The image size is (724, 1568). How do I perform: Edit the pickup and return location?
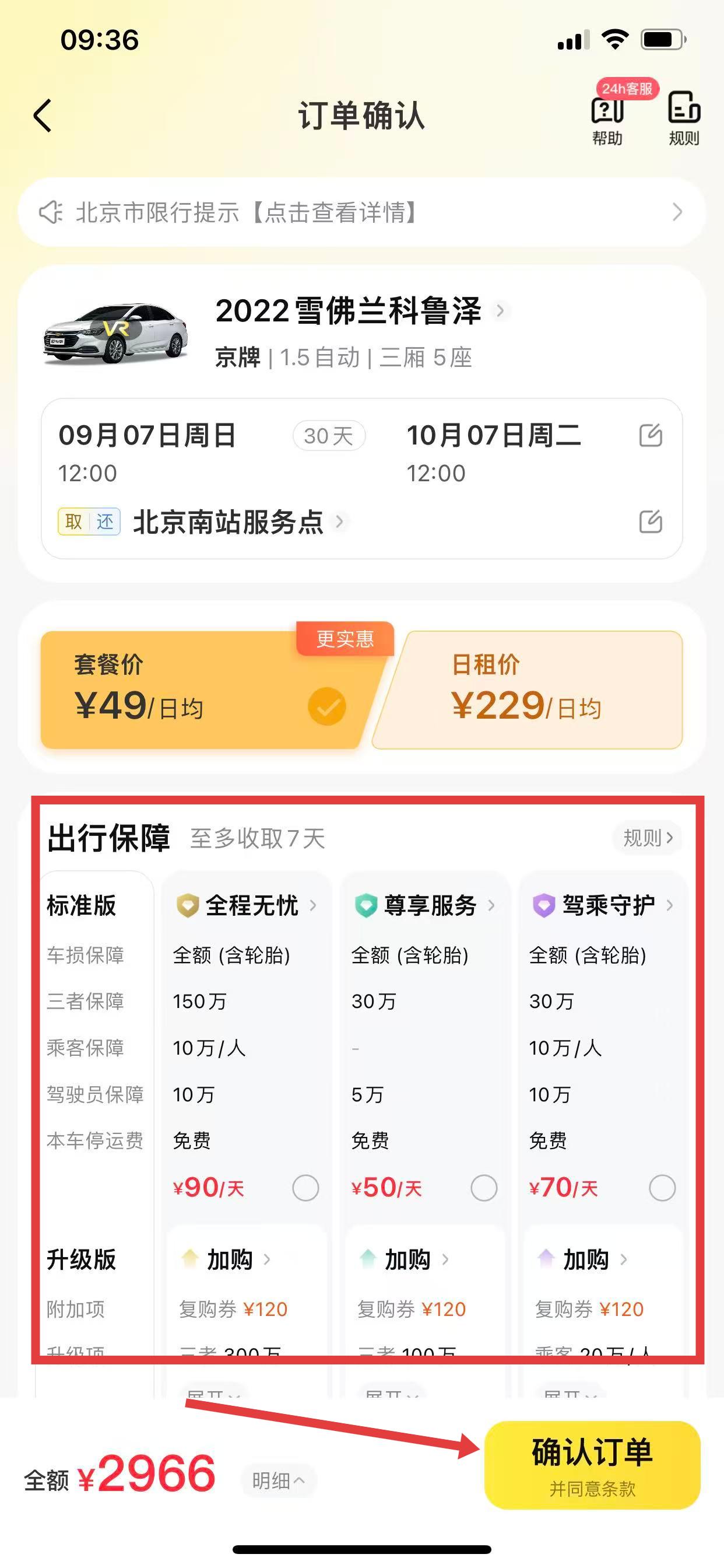[x=651, y=521]
